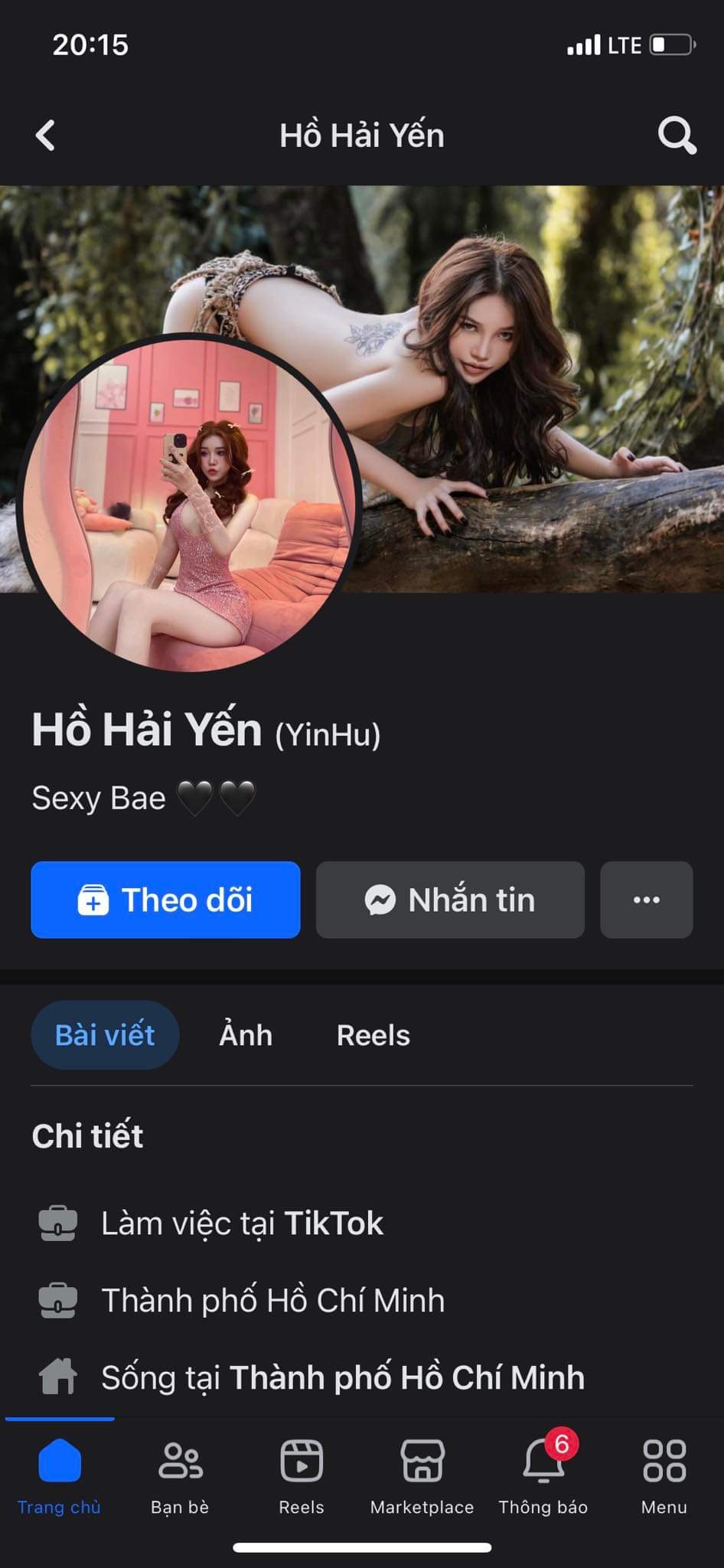
Task: Open the Bạn bè friends tab
Action: click(180, 1475)
